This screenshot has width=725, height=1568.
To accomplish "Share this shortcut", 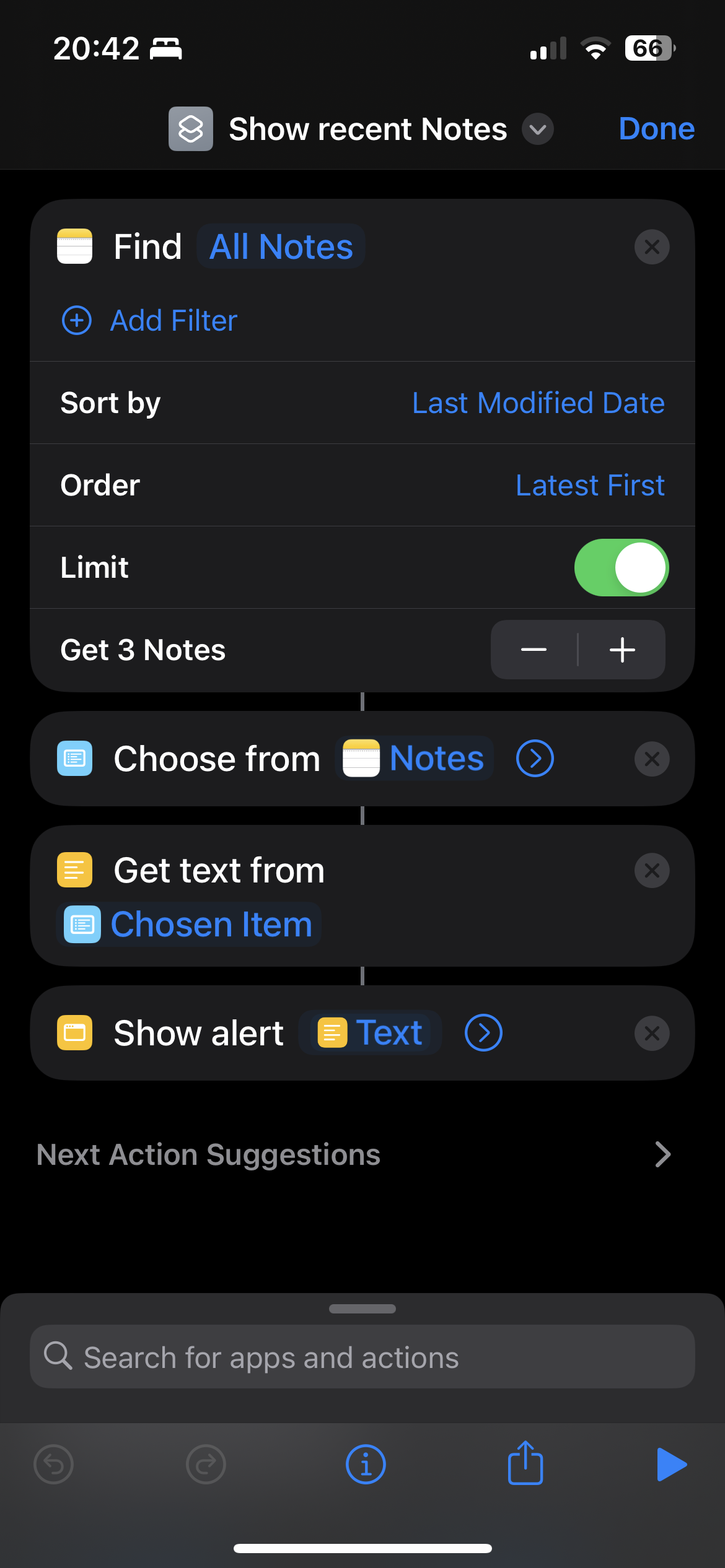I will coord(525,1463).
